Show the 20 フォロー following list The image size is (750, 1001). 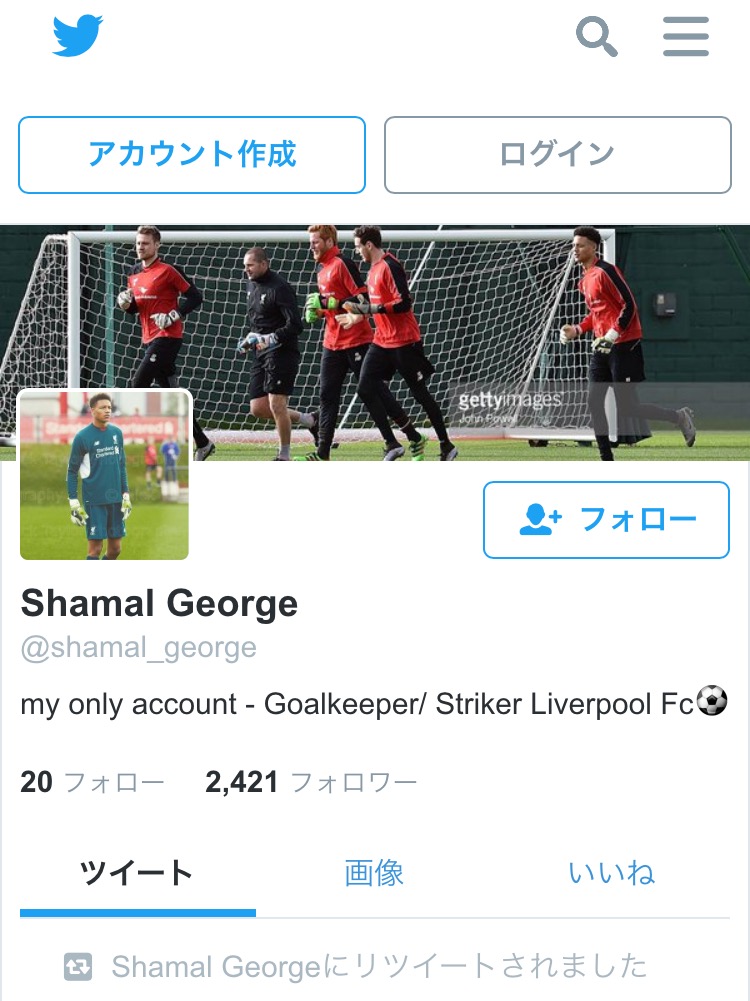point(92,782)
